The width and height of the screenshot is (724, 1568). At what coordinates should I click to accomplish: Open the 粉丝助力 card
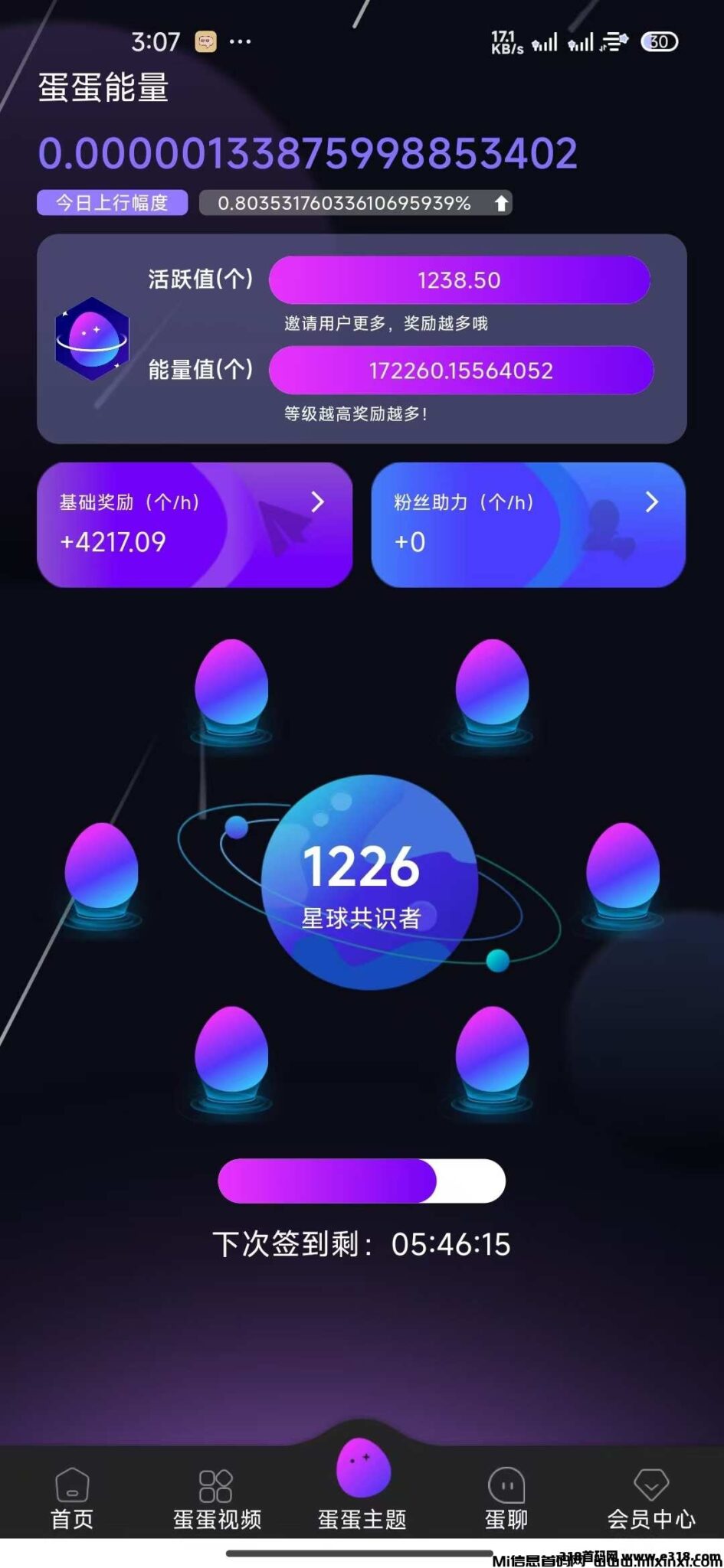pyautogui.click(x=528, y=524)
